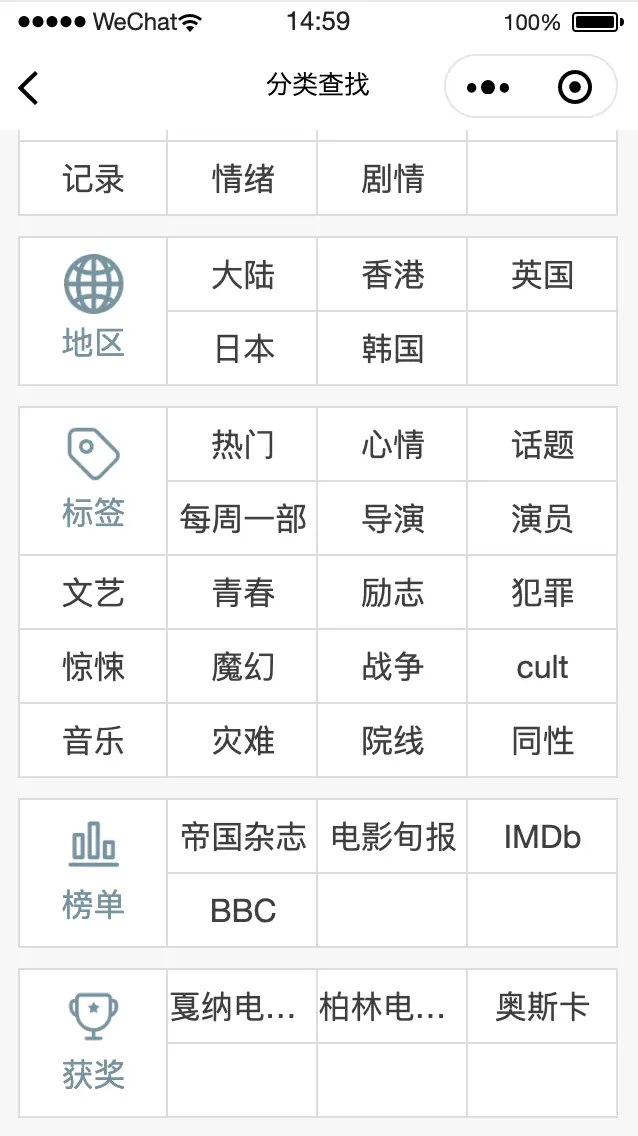This screenshot has height=1136, width=638.
Task: Choose the cult tag
Action: 542,667
